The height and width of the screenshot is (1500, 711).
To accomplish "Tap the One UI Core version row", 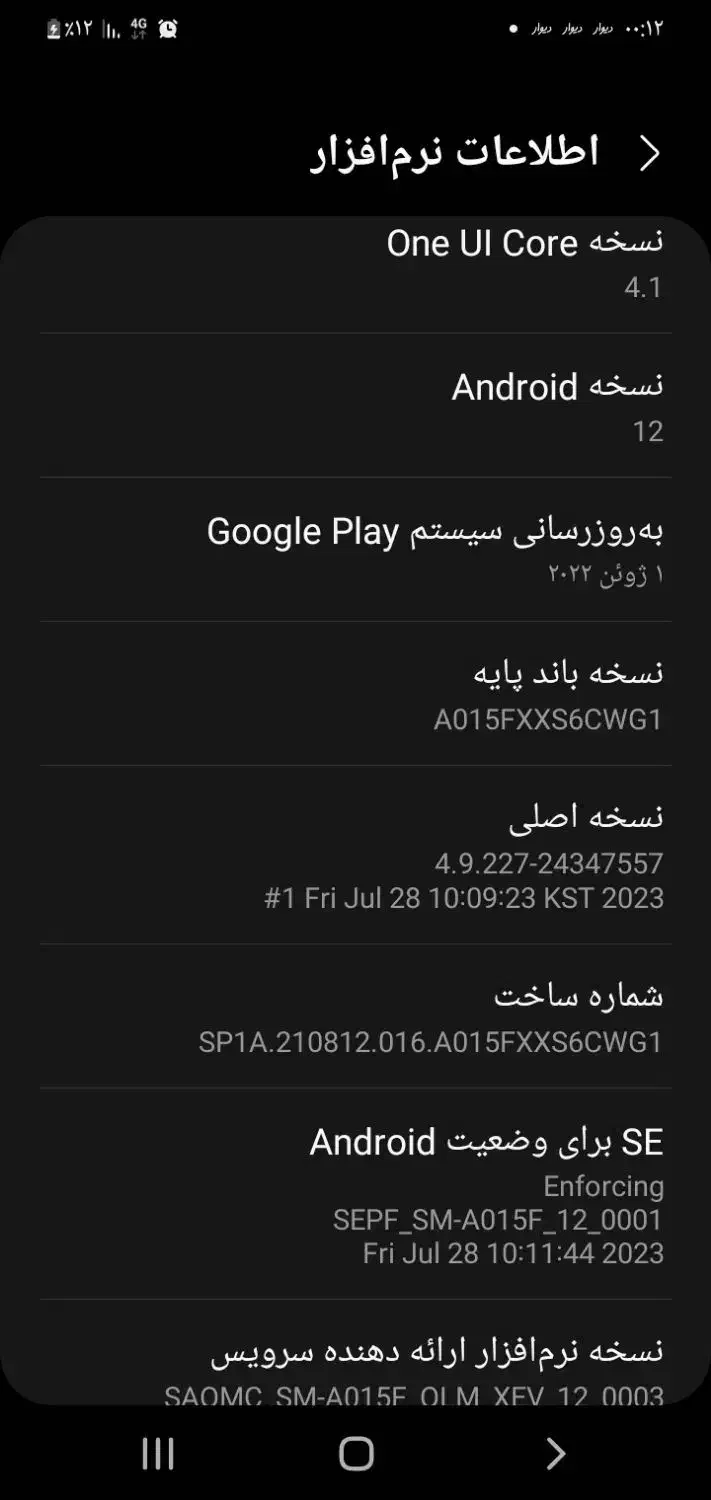I will click(355, 265).
